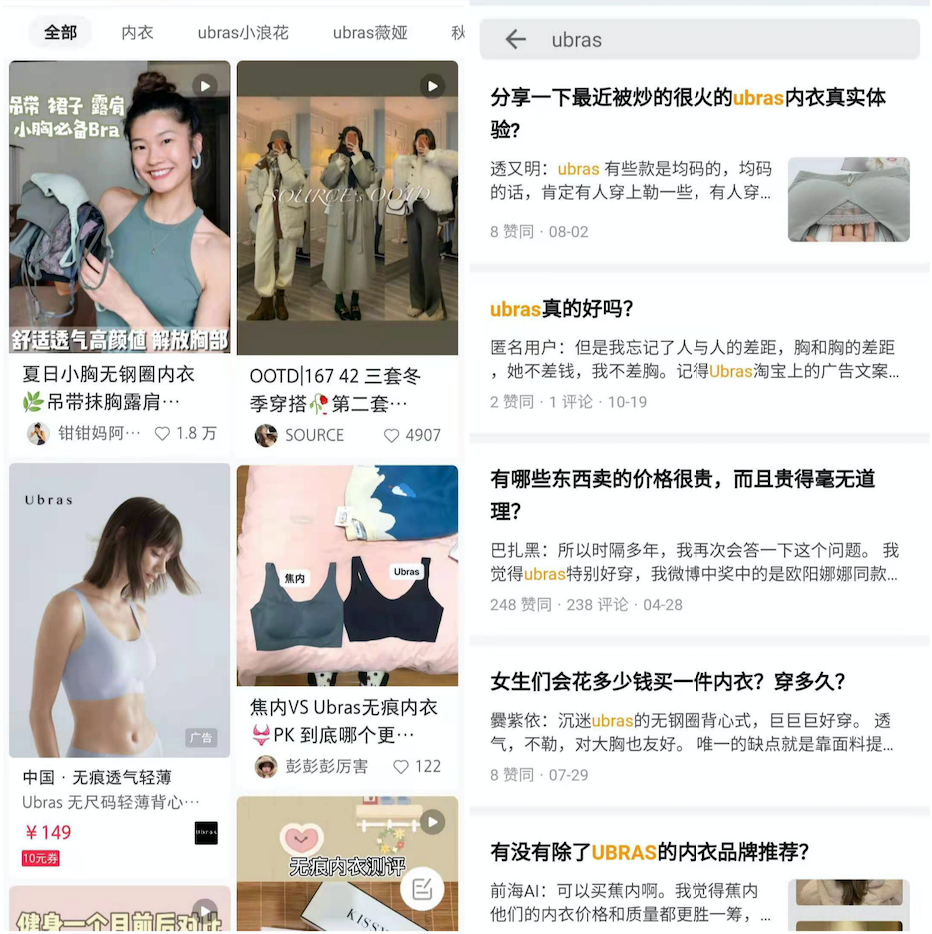
Task: Open the question 分享一下最近被炒的很火的ubras内衣真实体验
Action: pos(688,113)
